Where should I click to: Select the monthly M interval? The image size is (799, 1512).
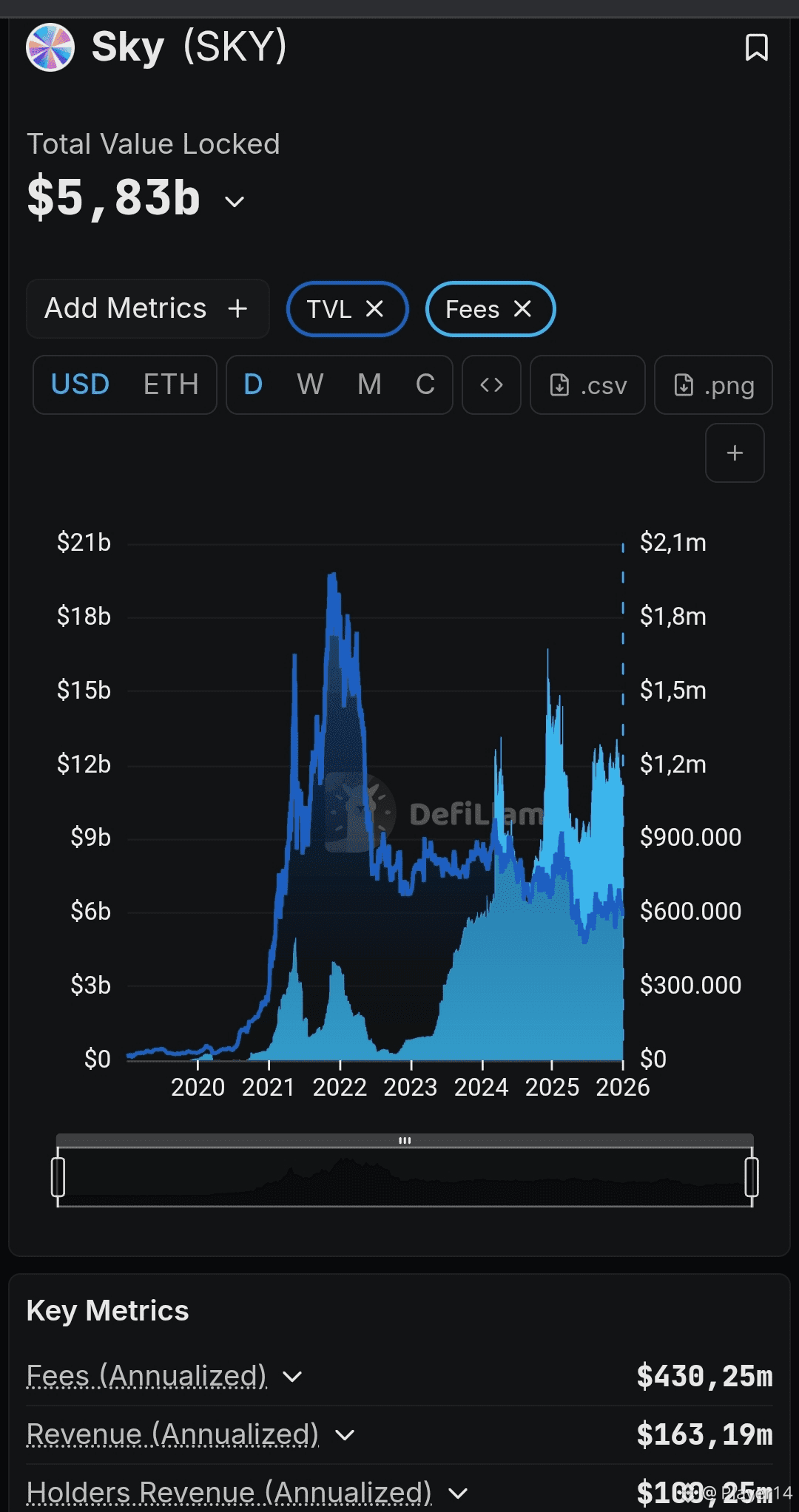(369, 385)
